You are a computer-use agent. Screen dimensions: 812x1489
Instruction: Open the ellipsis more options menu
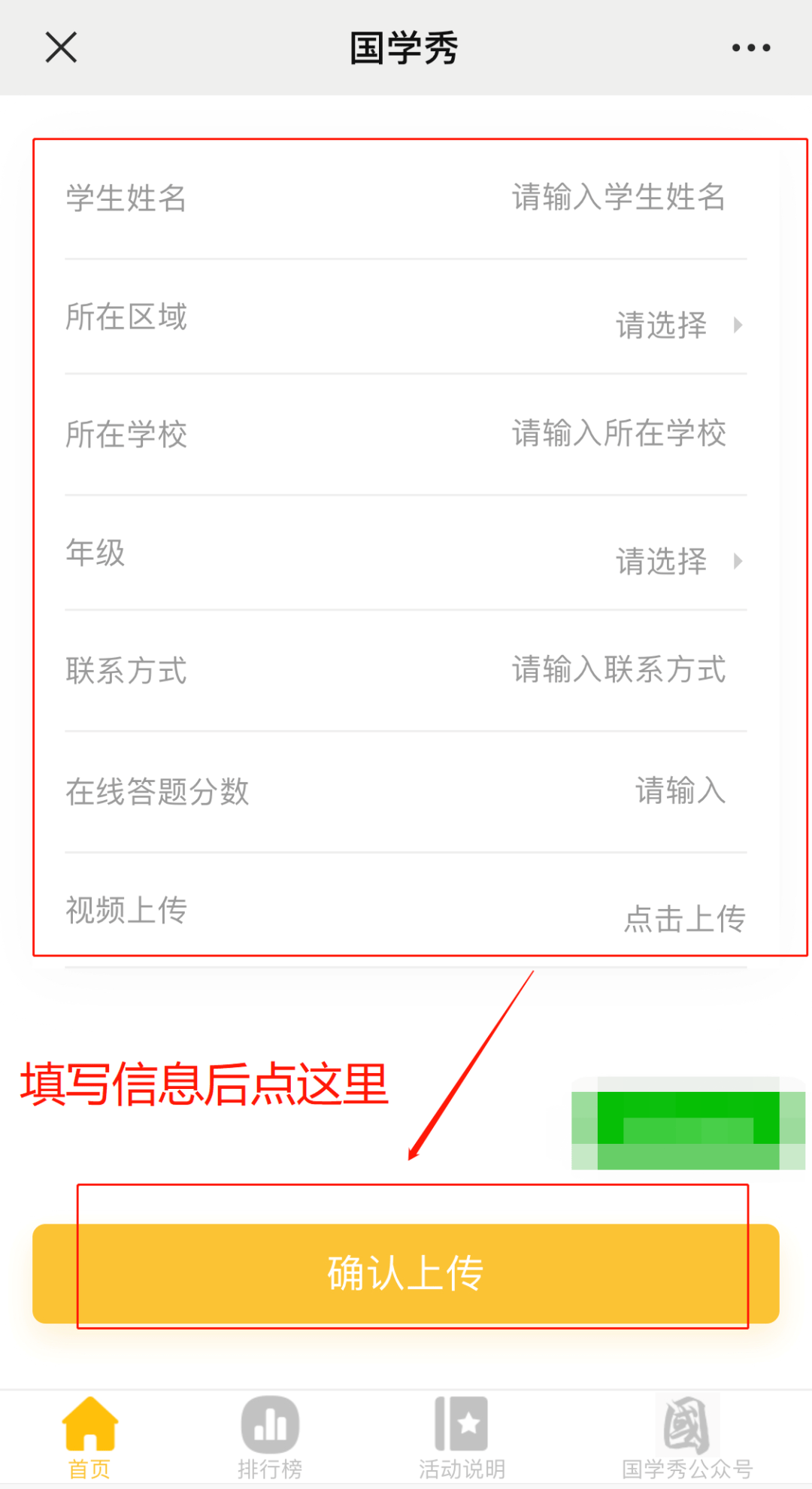tap(749, 47)
